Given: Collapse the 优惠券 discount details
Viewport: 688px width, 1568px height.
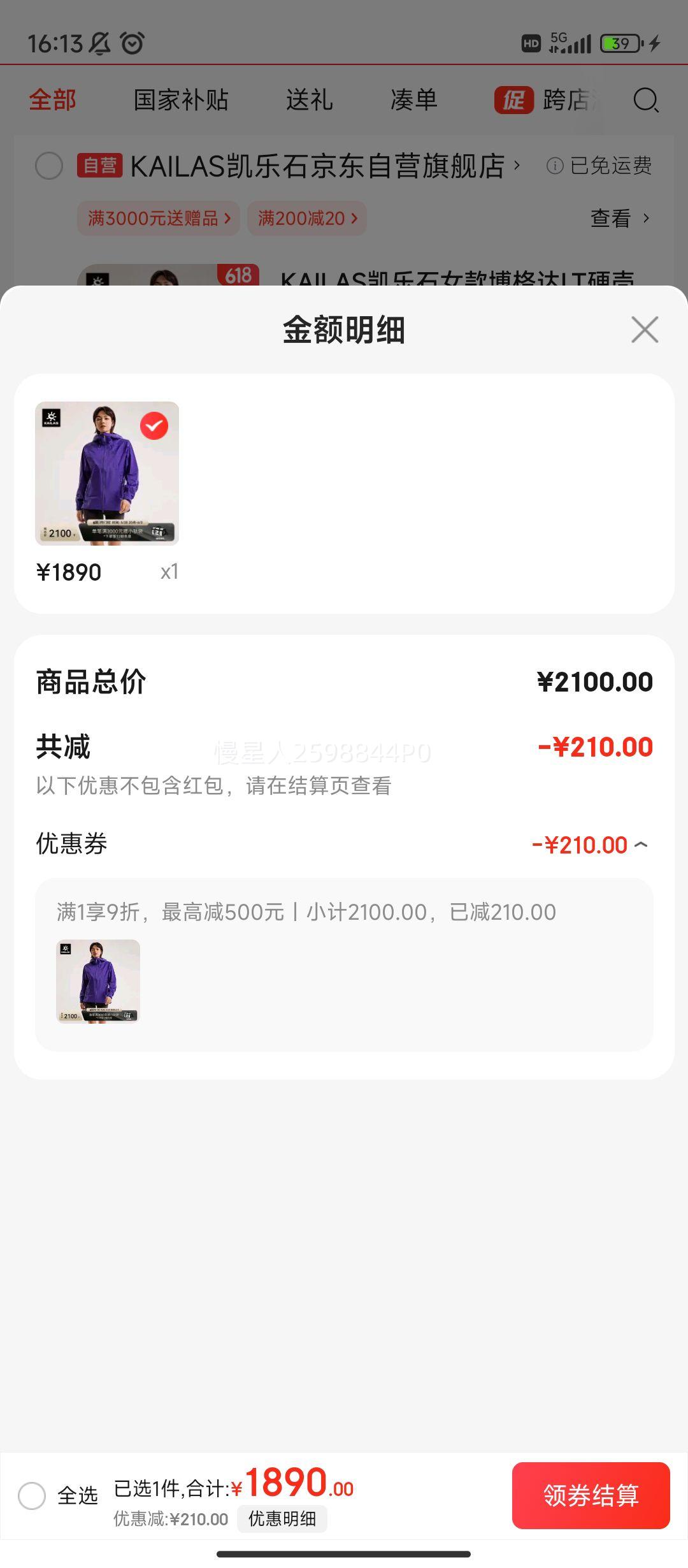Looking at the screenshot, I should tap(641, 845).
